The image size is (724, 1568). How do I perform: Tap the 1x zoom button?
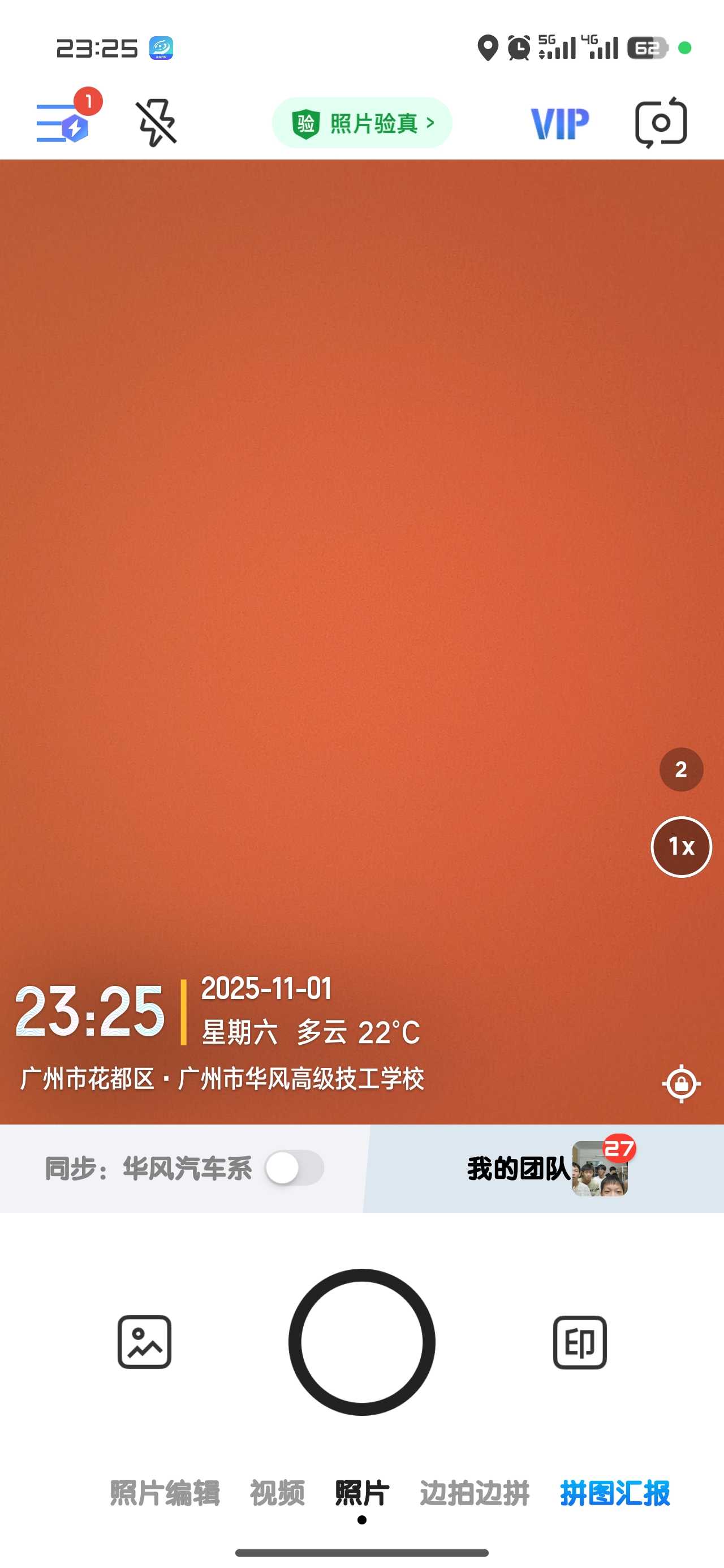[x=681, y=847]
